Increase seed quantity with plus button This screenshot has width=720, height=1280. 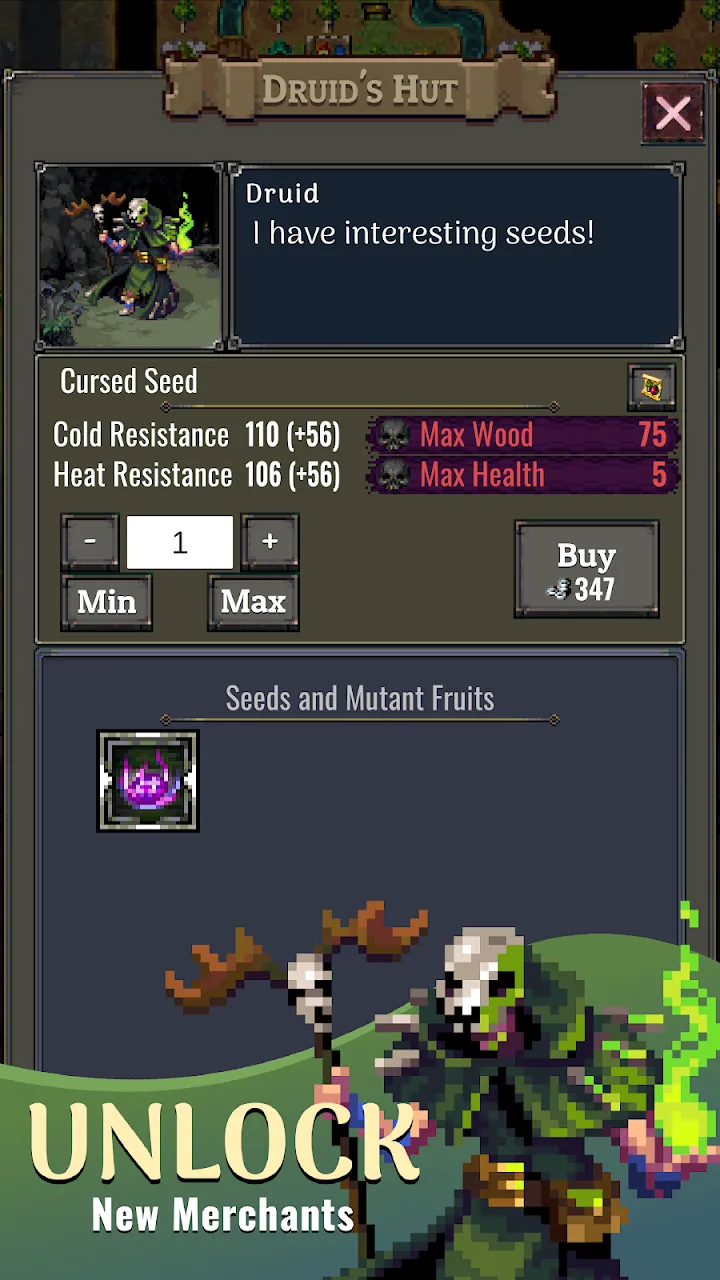tap(269, 542)
